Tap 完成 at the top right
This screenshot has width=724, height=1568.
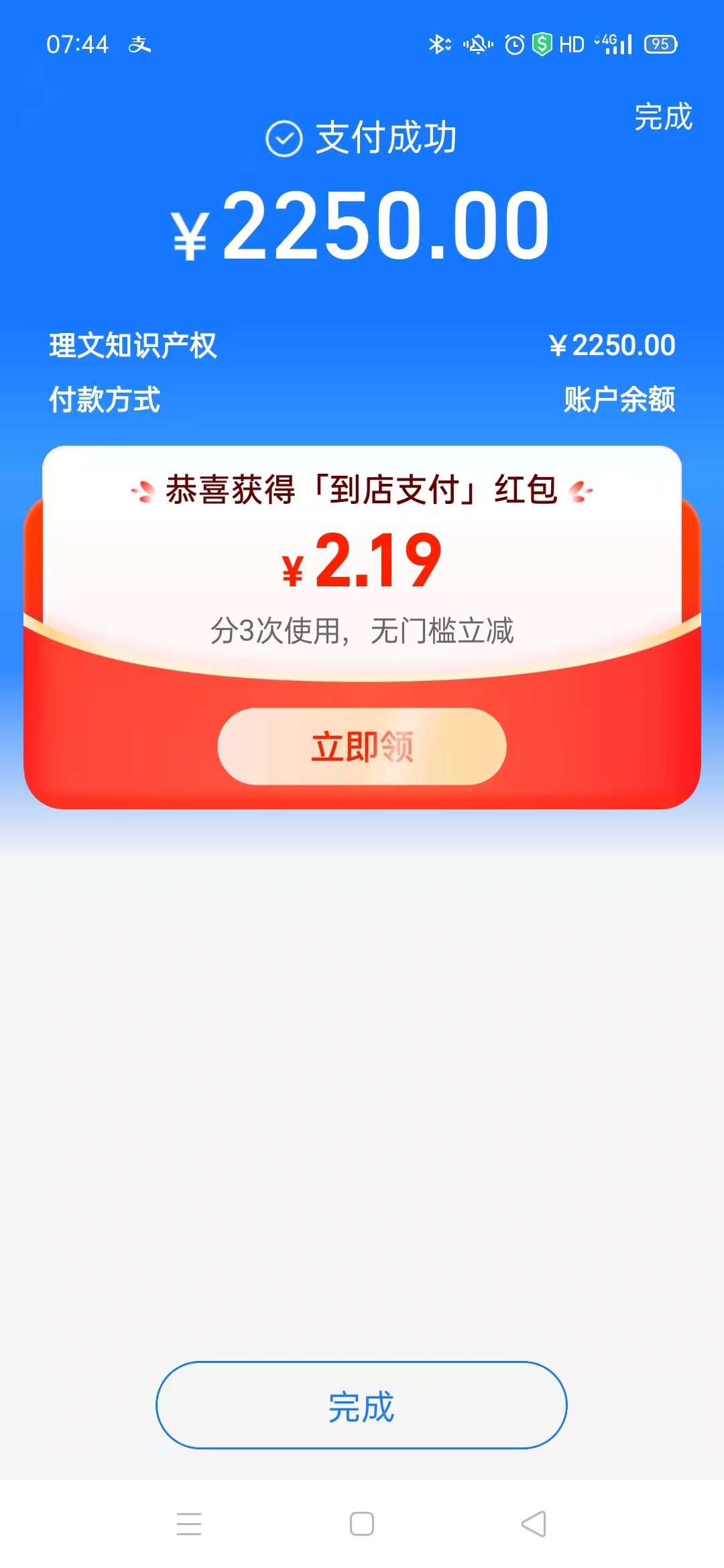[662, 117]
